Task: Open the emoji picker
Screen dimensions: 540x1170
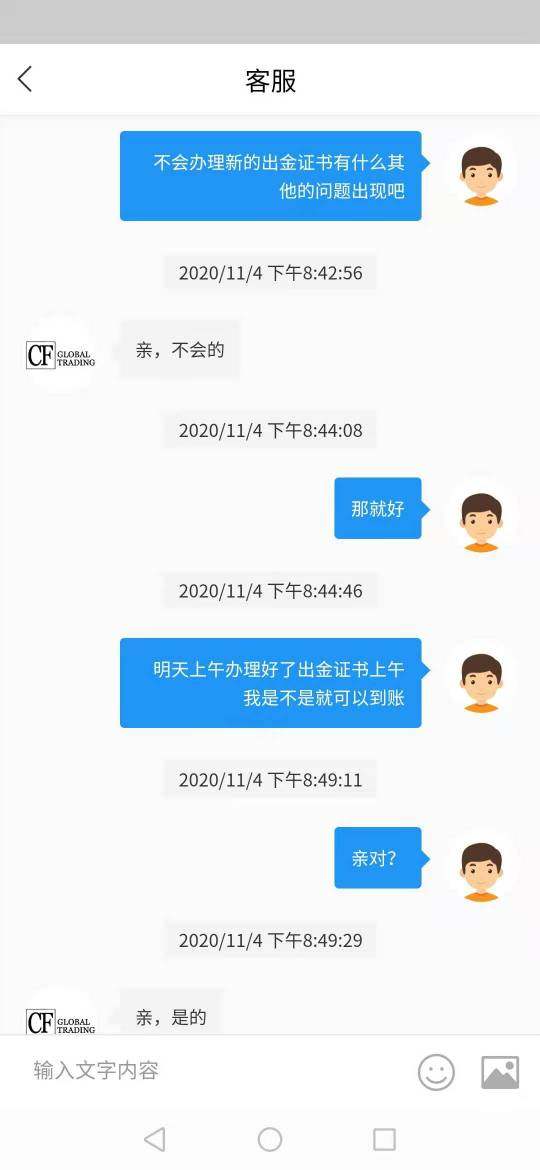Action: [x=436, y=1072]
